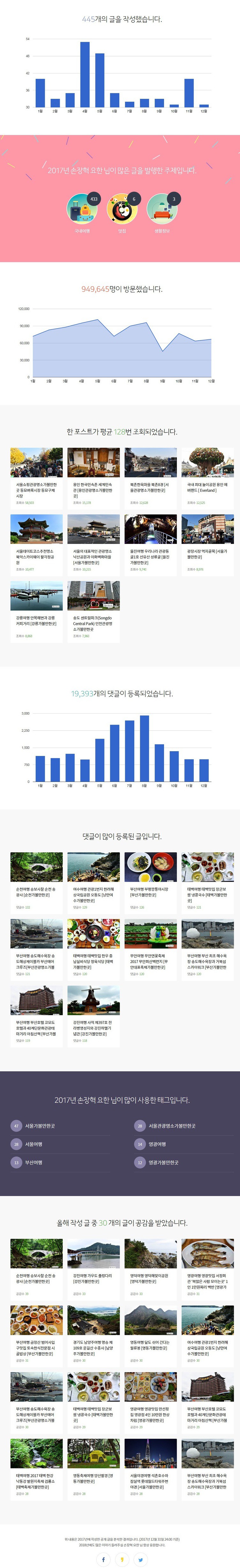Open the 부산여행 tag
This screenshot has height=1568, width=240.
(x=59, y=1162)
